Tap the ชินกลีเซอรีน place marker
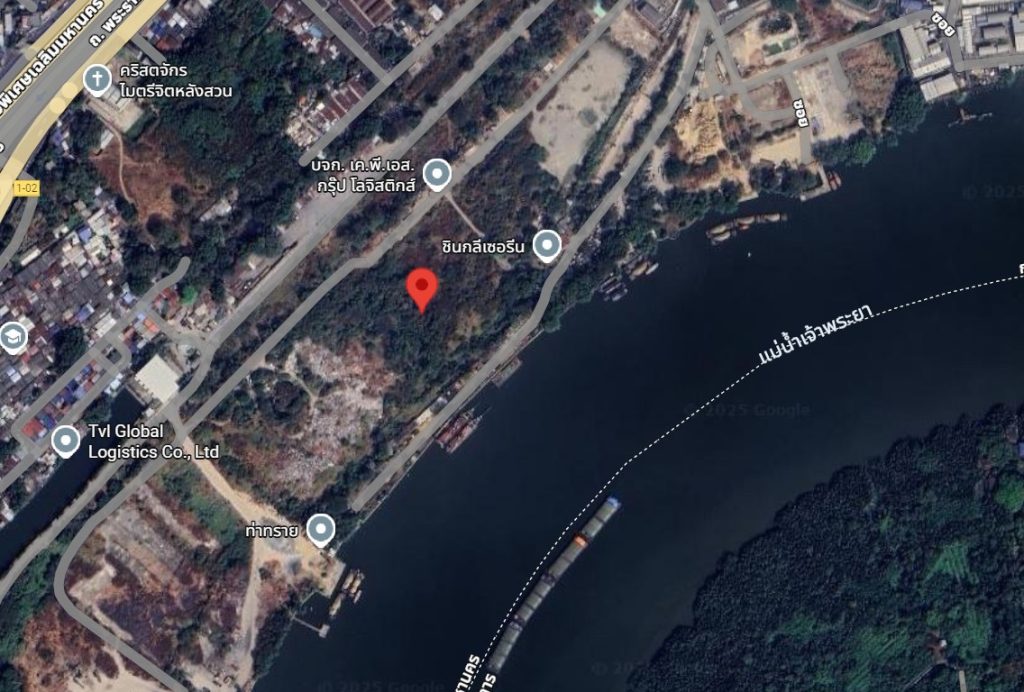1024x692 pixels. (x=545, y=245)
